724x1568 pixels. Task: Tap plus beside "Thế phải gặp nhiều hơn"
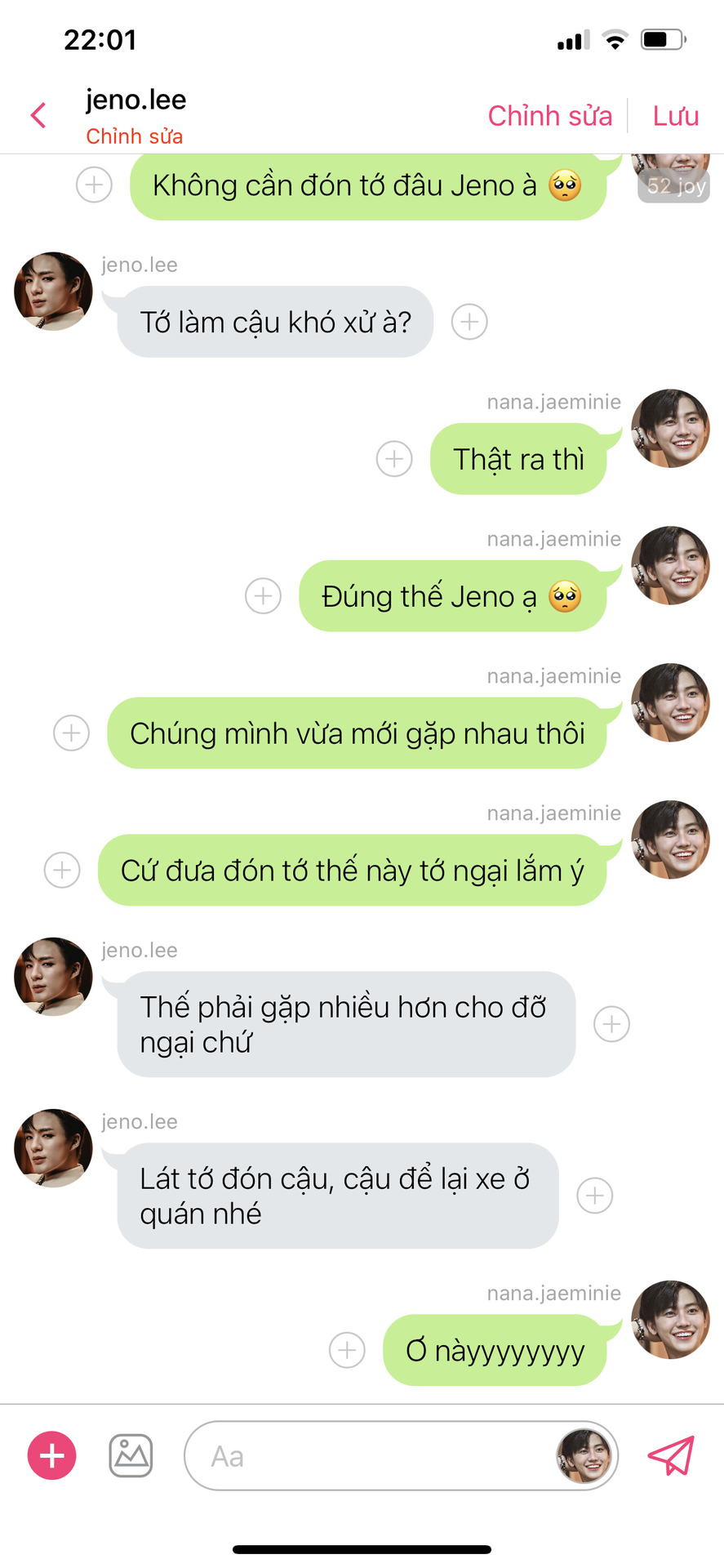click(x=611, y=1024)
